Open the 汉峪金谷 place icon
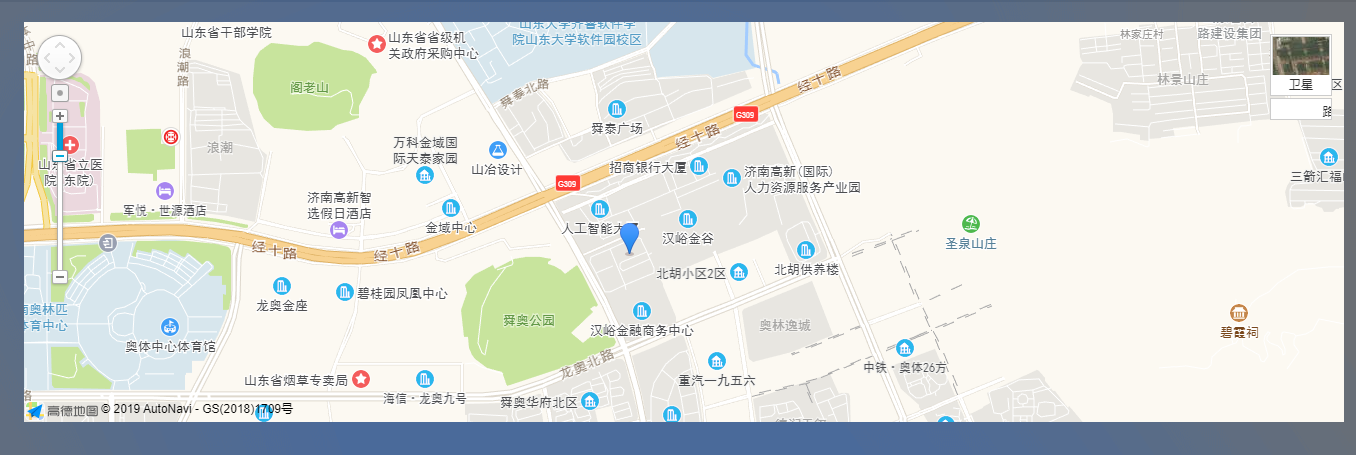The height and width of the screenshot is (455, 1356). [x=687, y=219]
